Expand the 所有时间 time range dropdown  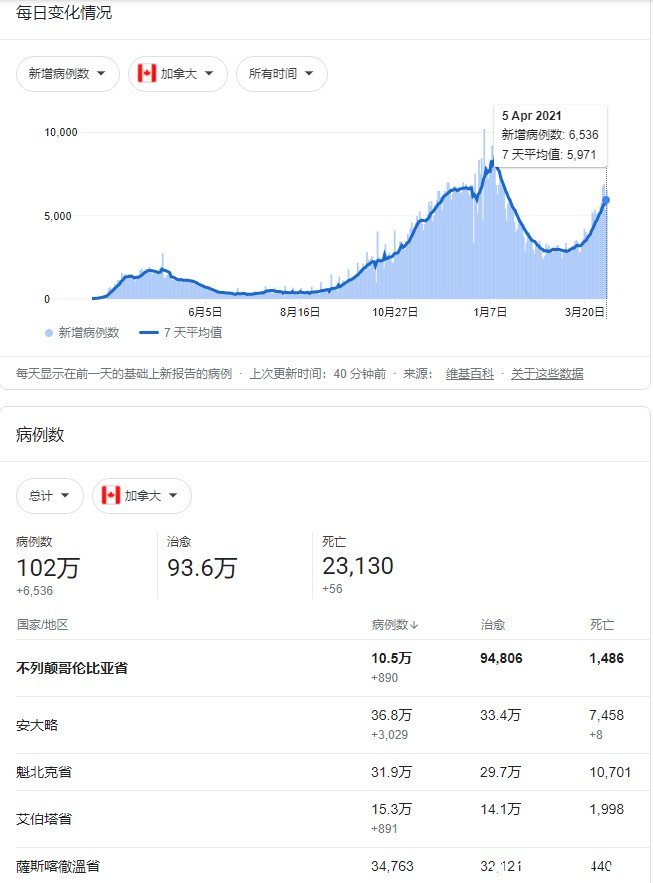pos(281,74)
